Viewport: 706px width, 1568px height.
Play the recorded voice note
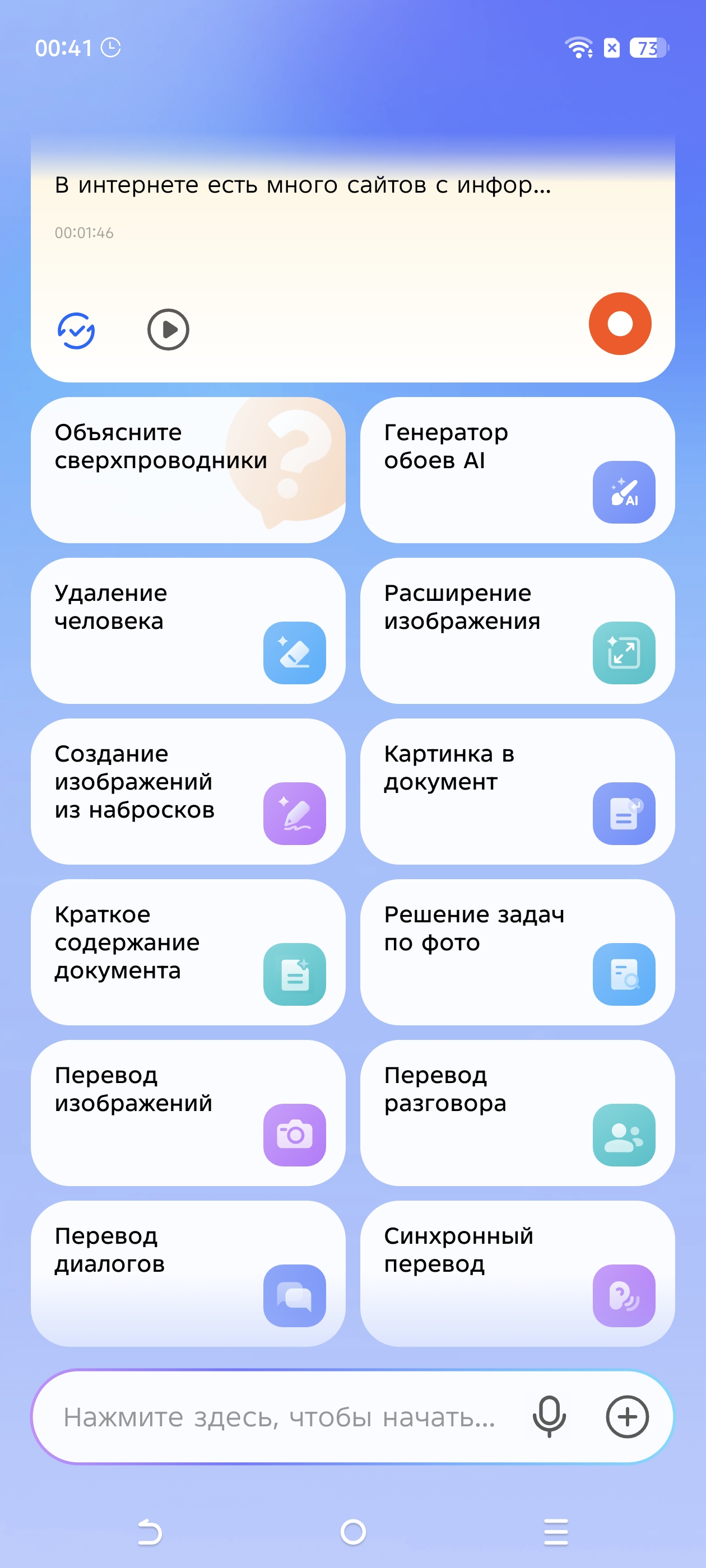point(168,329)
